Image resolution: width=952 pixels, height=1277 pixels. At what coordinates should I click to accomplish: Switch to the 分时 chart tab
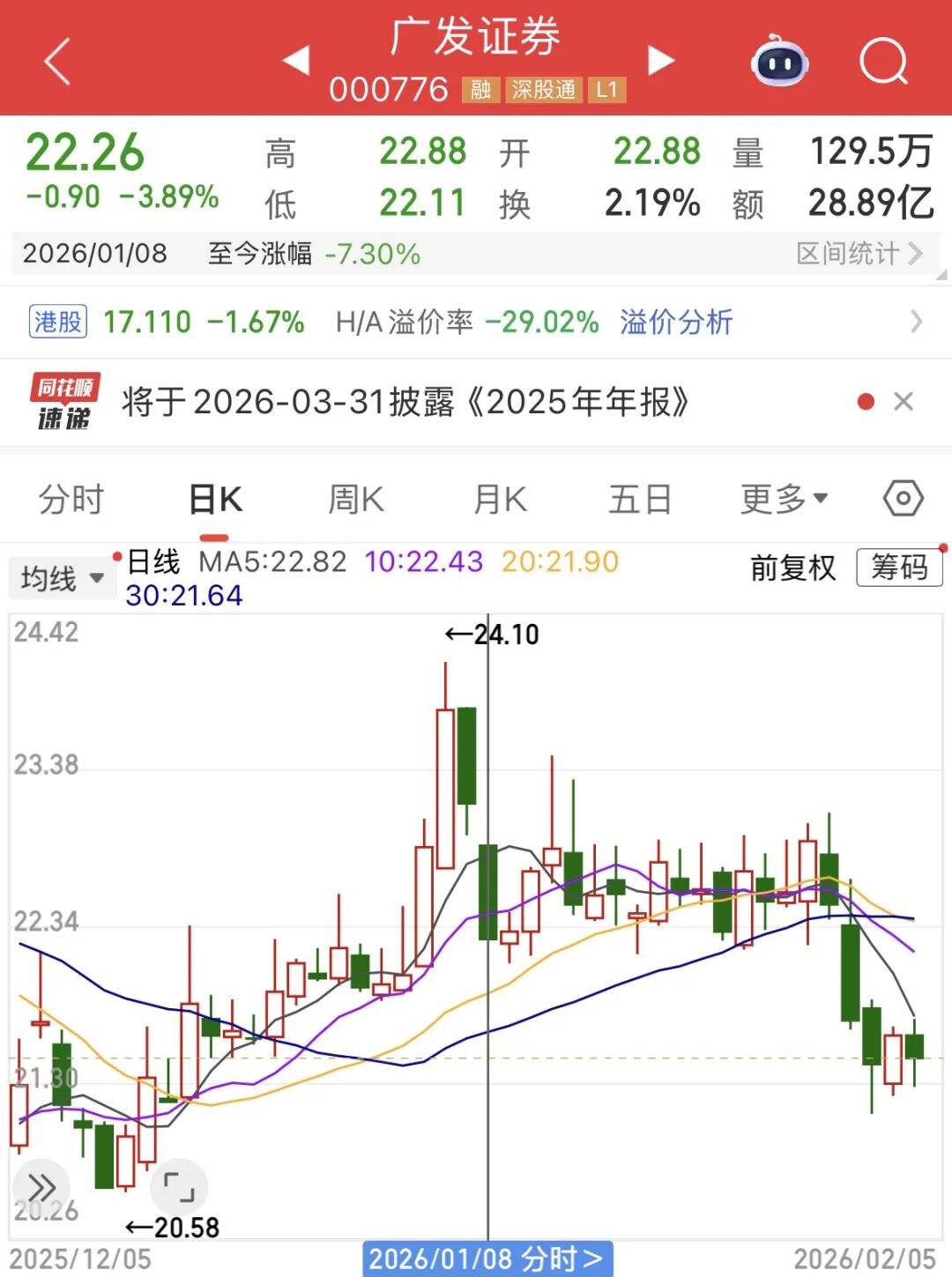click(x=71, y=500)
